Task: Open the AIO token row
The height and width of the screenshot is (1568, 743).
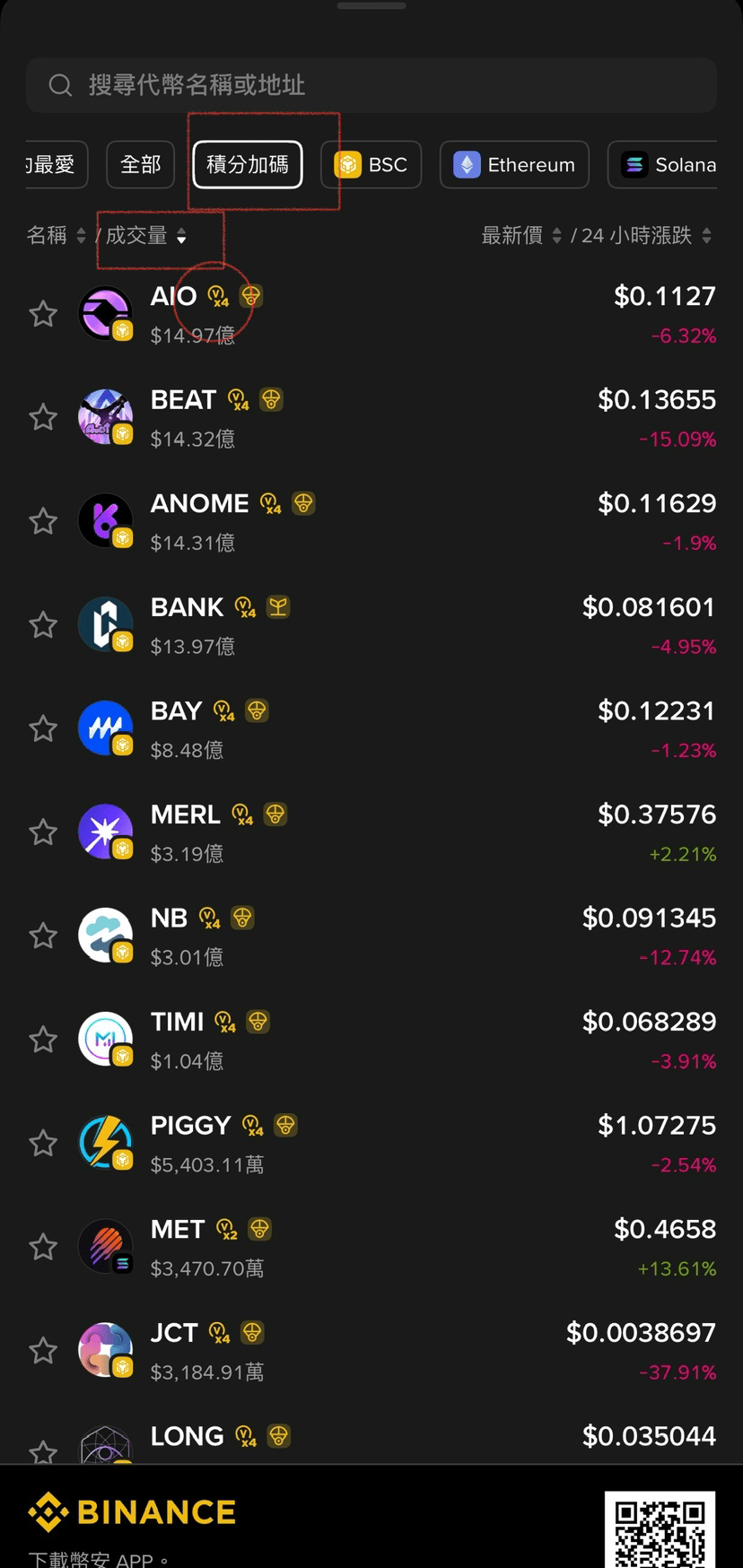Action: point(371,315)
